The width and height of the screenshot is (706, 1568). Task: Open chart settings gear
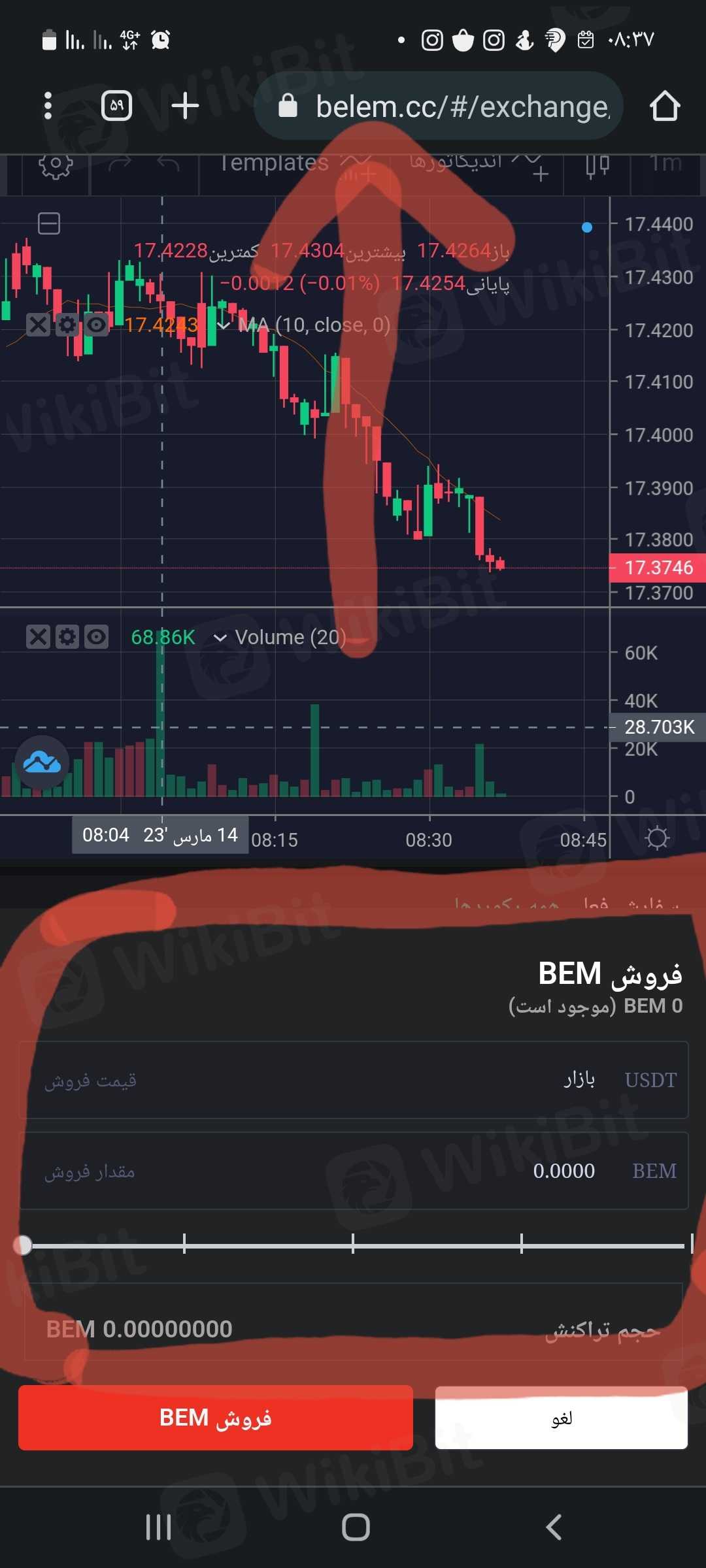(x=56, y=165)
